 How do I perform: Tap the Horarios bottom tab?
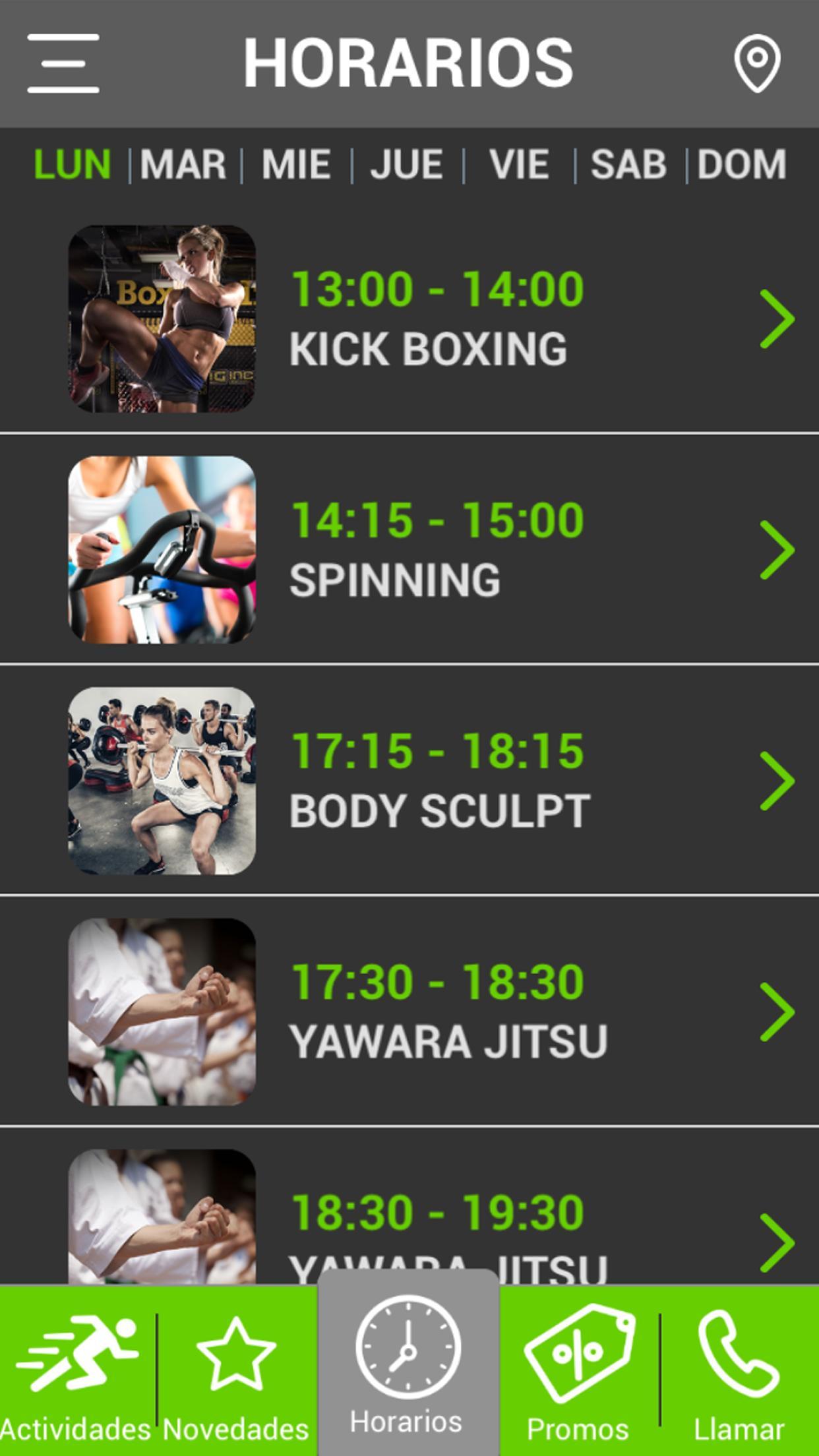pyautogui.click(x=408, y=1364)
